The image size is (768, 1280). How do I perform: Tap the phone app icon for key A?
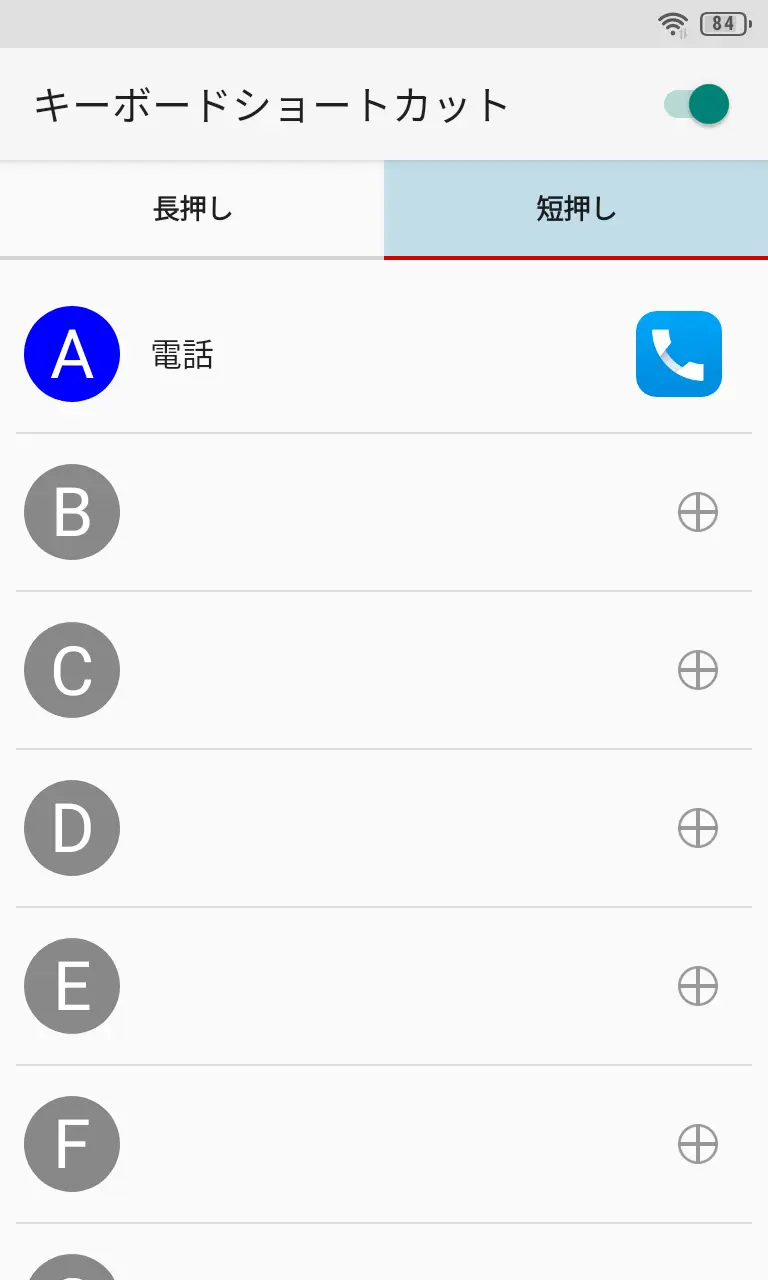(678, 354)
